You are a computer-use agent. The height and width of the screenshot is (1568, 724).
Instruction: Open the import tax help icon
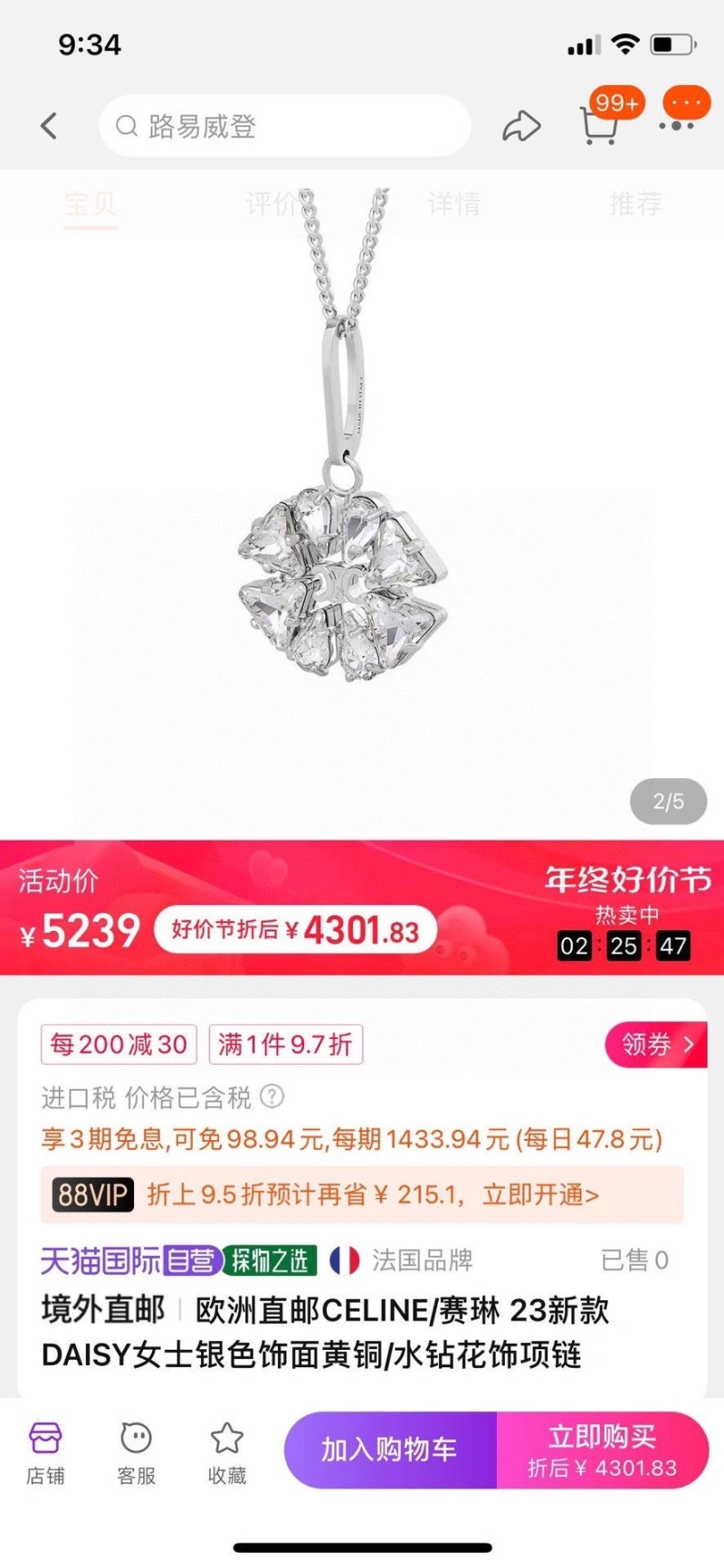pyautogui.click(x=271, y=1097)
